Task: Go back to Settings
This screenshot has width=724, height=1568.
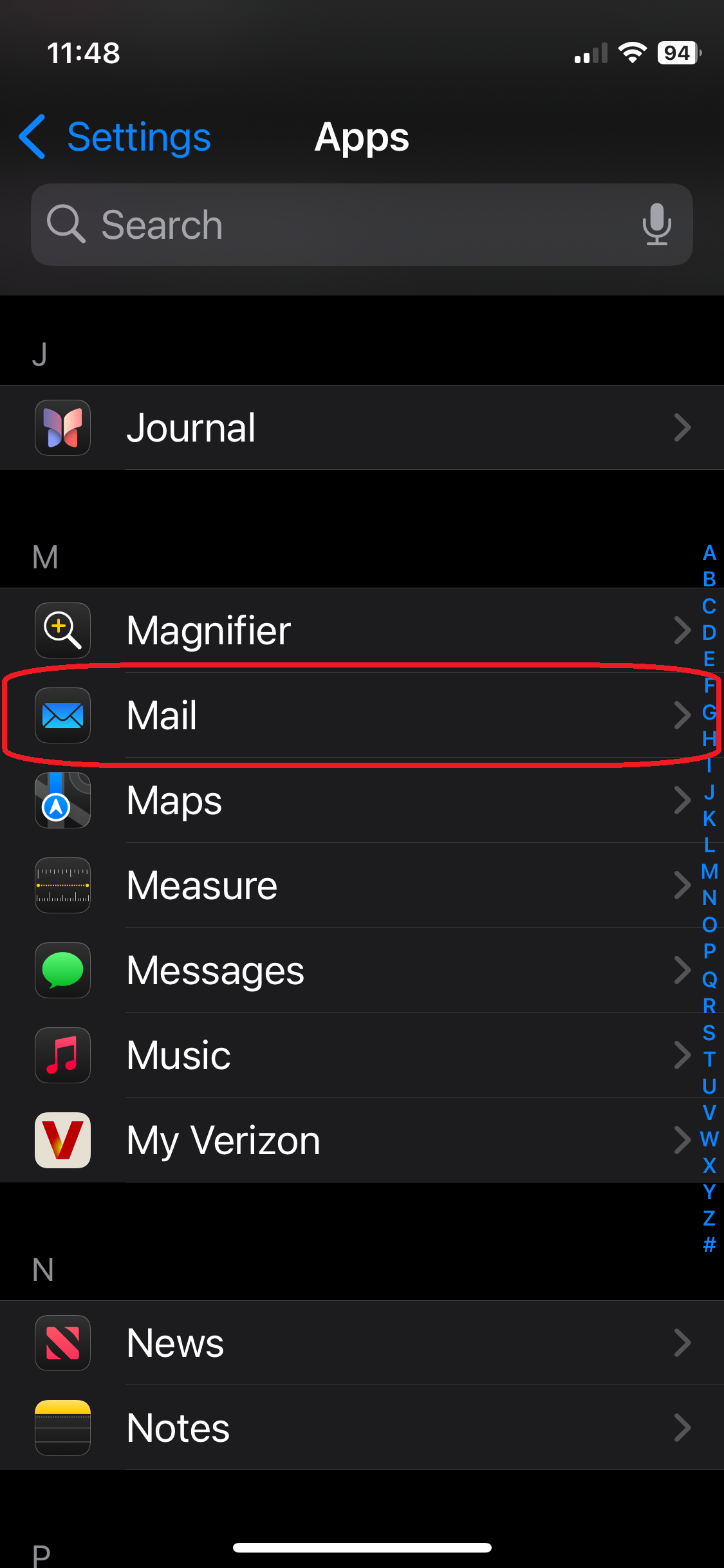Action: click(x=116, y=137)
